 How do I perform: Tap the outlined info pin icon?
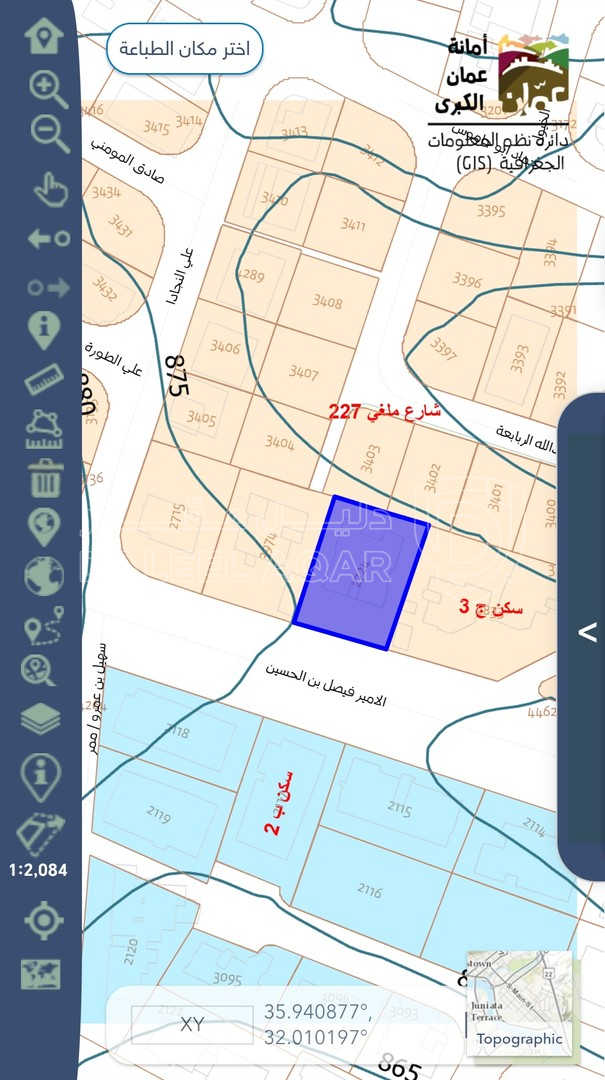[x=41, y=775]
